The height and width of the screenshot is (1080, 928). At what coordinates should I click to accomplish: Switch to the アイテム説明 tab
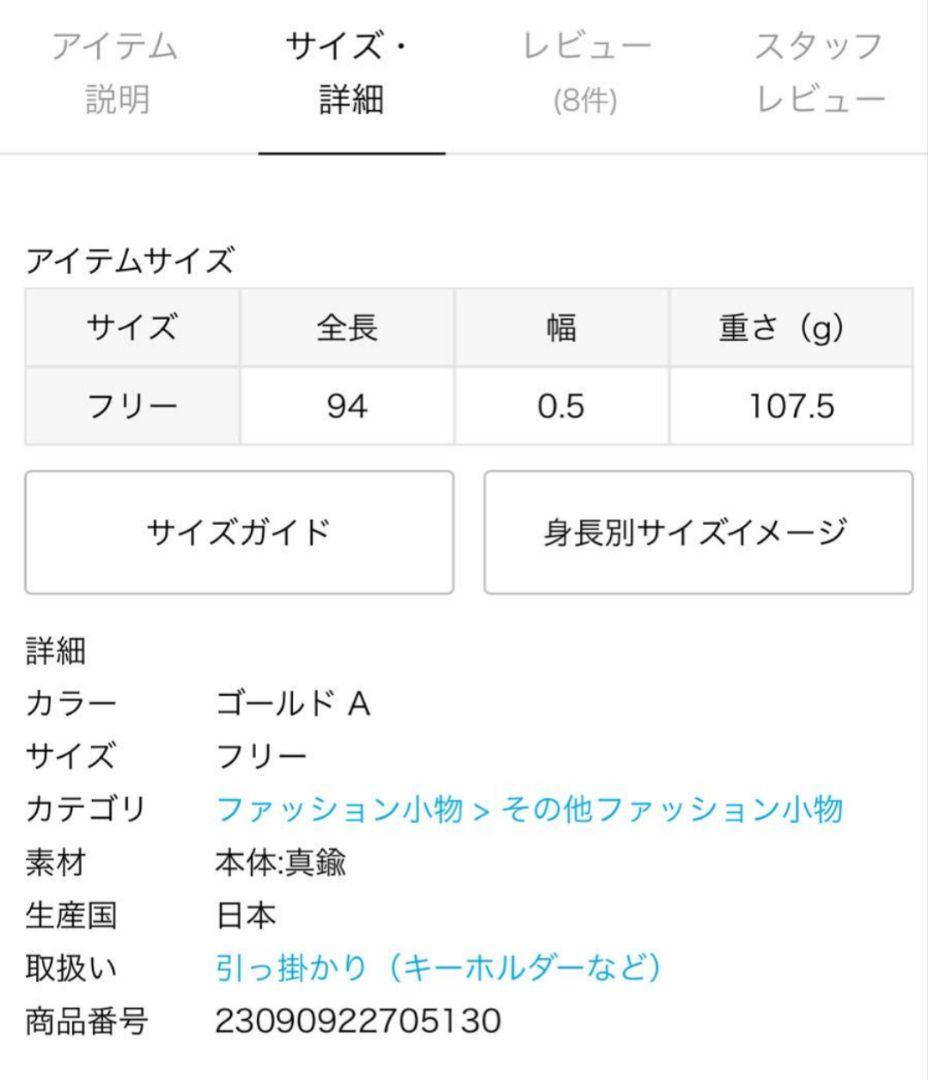[x=117, y=72]
